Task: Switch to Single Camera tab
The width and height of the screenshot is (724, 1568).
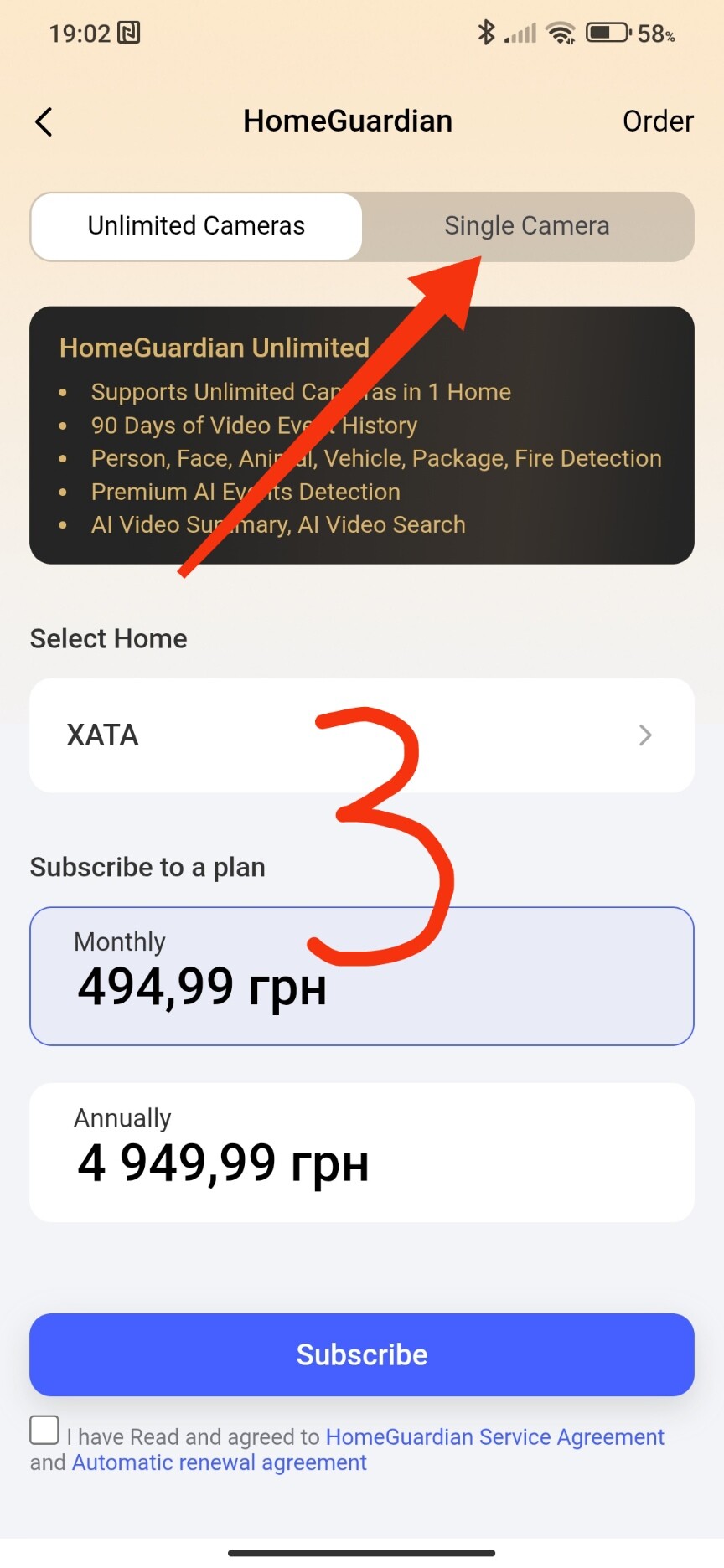Action: click(526, 226)
